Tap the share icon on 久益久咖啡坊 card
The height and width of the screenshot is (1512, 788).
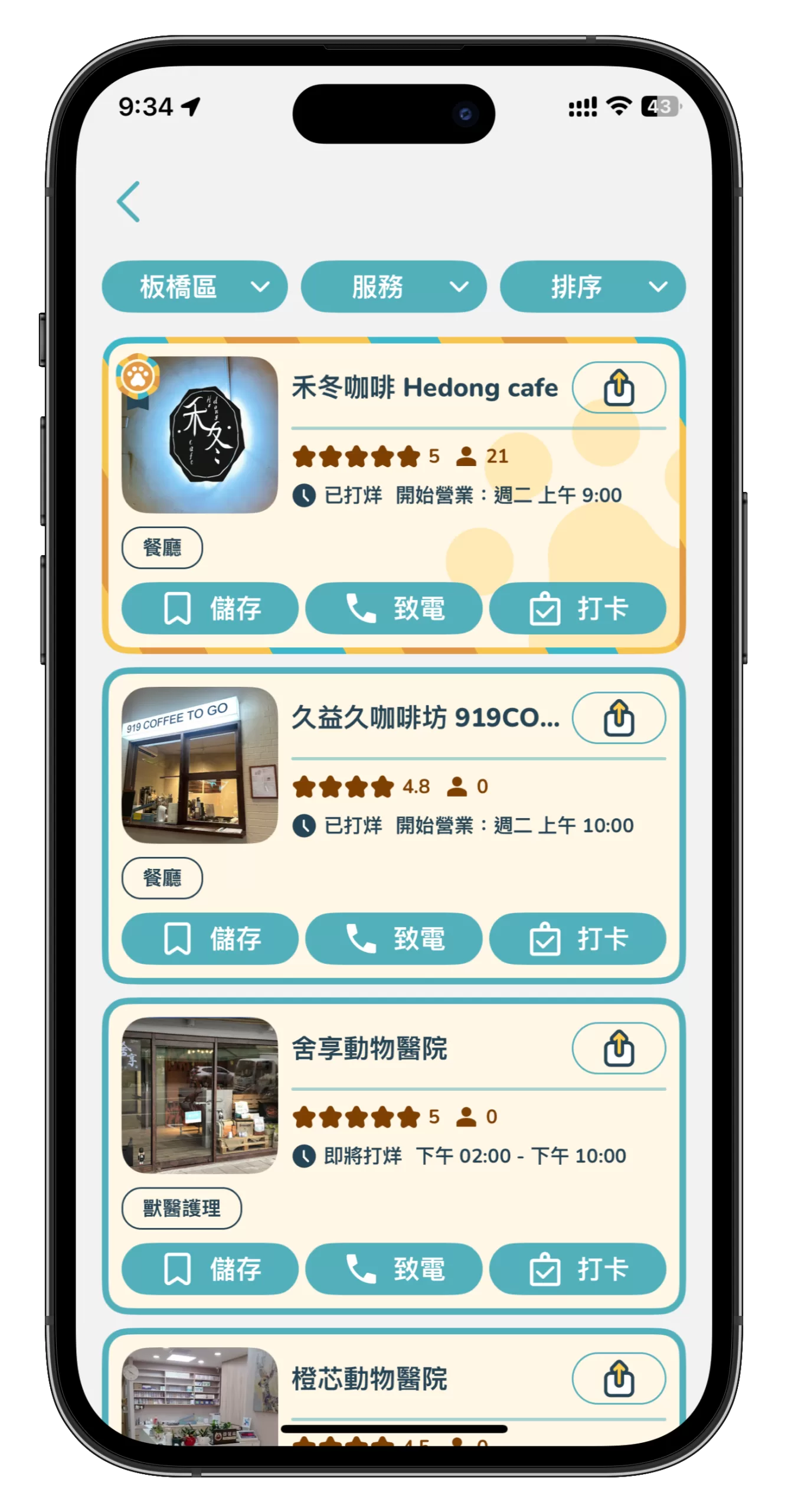(x=619, y=718)
